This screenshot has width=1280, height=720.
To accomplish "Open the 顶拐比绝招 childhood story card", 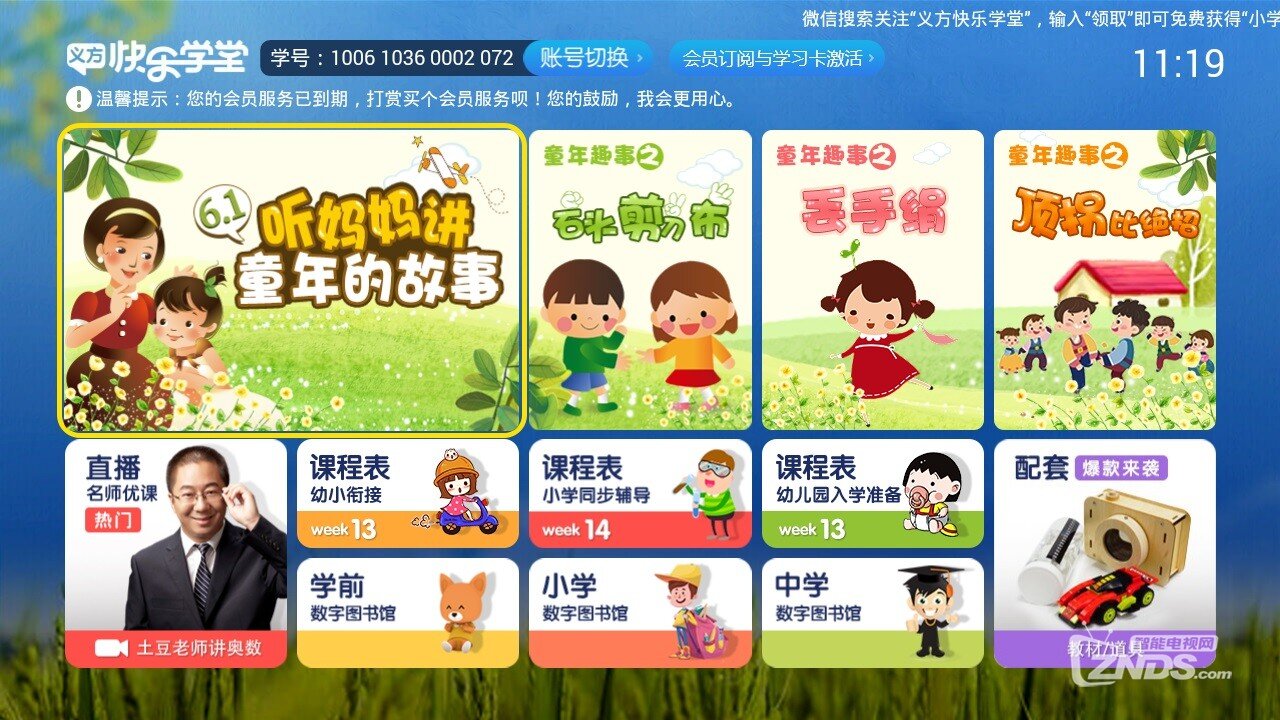I will (1104, 280).
